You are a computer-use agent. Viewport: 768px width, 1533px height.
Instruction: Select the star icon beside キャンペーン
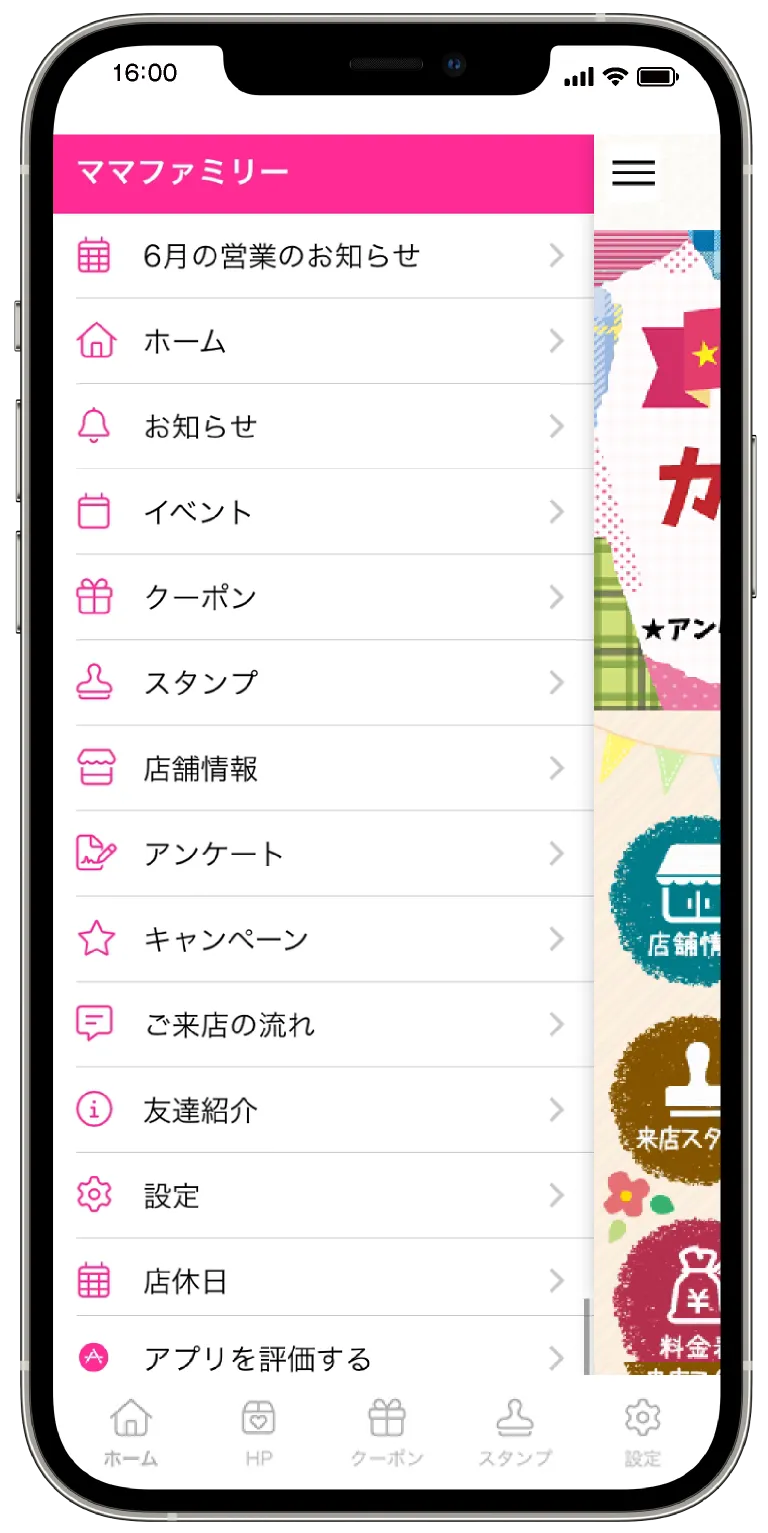click(x=93, y=939)
